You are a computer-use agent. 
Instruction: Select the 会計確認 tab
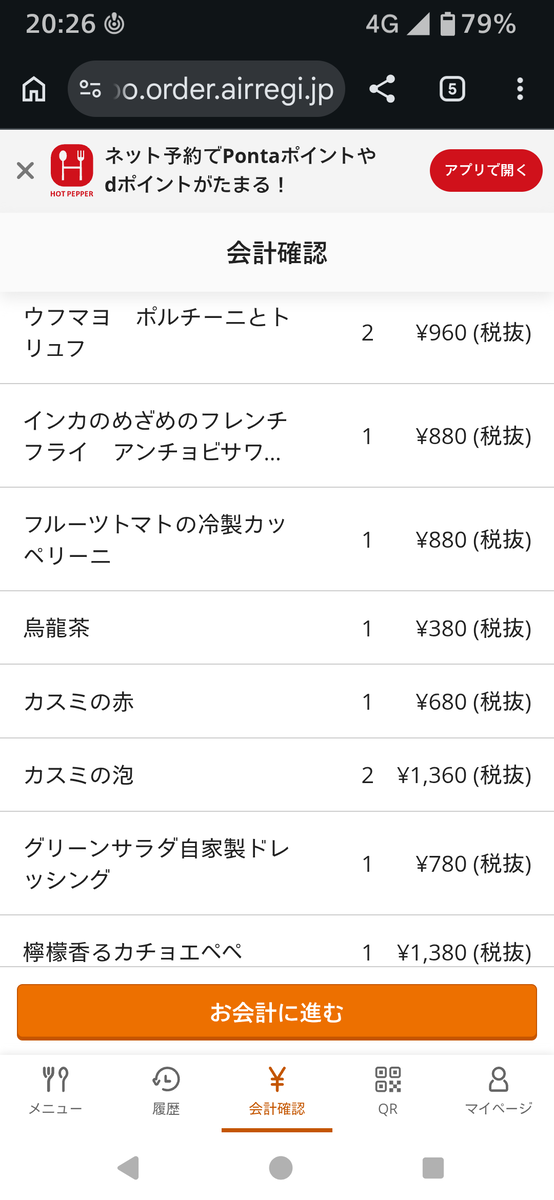click(277, 1091)
